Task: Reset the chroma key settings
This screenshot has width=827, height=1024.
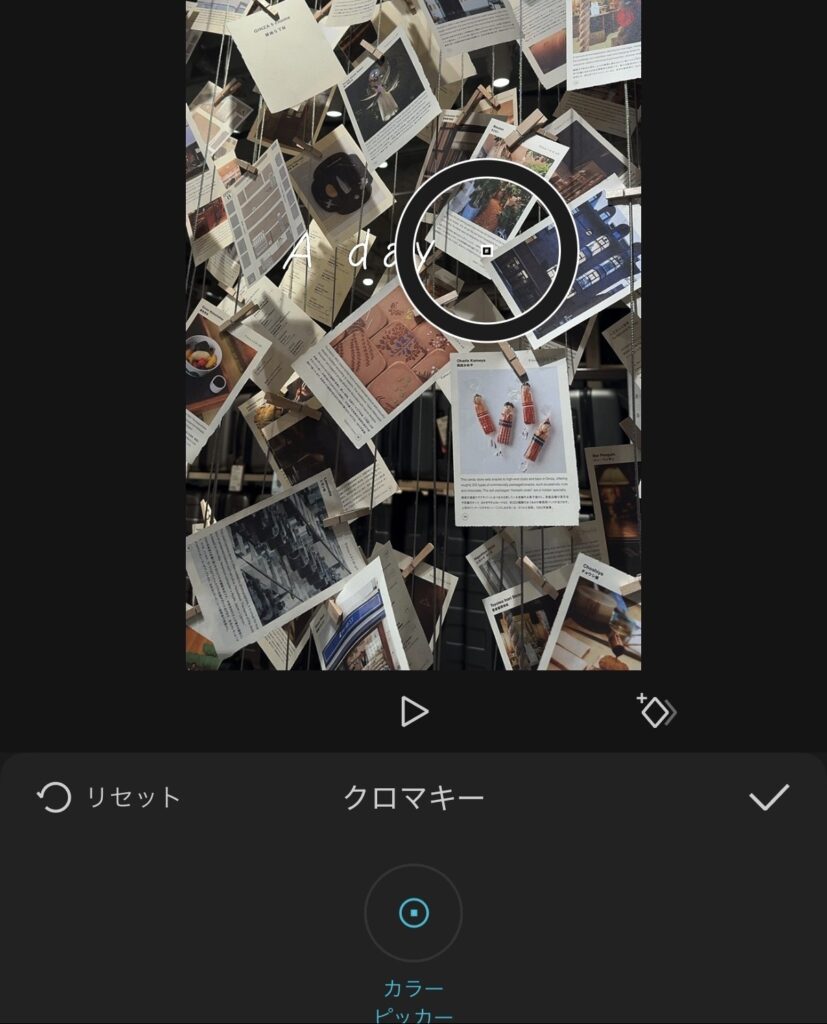Action: click(x=109, y=797)
